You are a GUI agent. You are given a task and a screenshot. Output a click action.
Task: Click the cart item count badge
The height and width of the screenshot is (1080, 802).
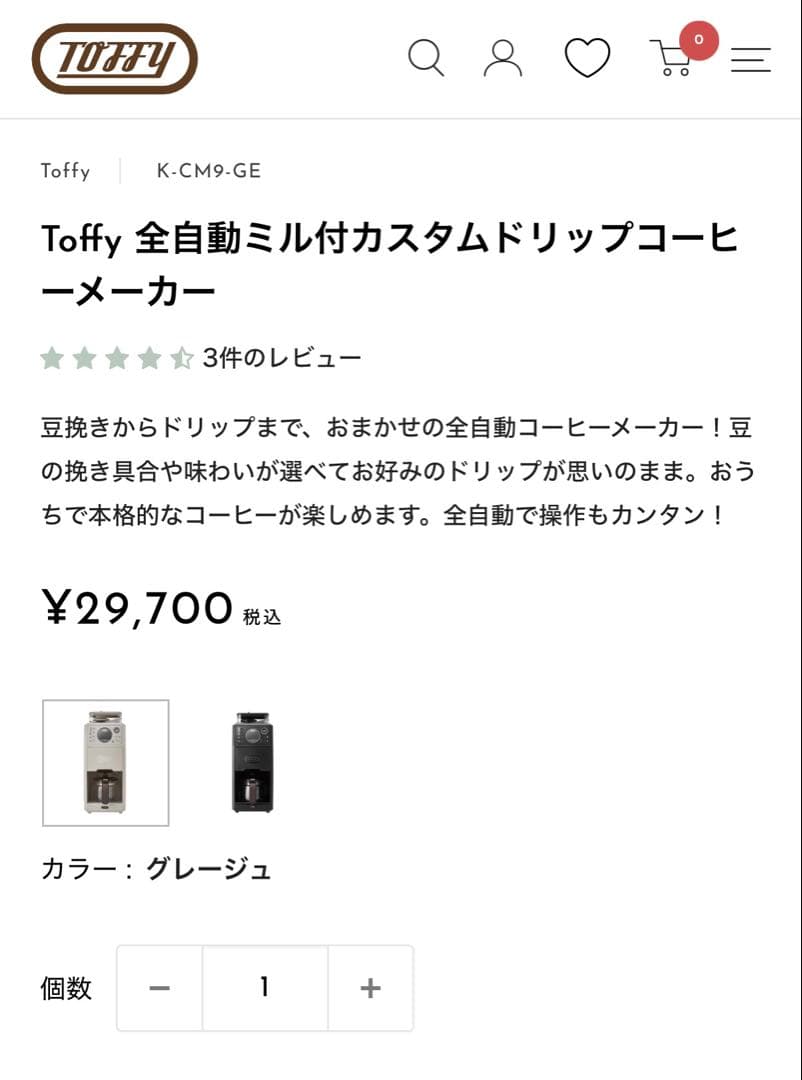(x=699, y=40)
